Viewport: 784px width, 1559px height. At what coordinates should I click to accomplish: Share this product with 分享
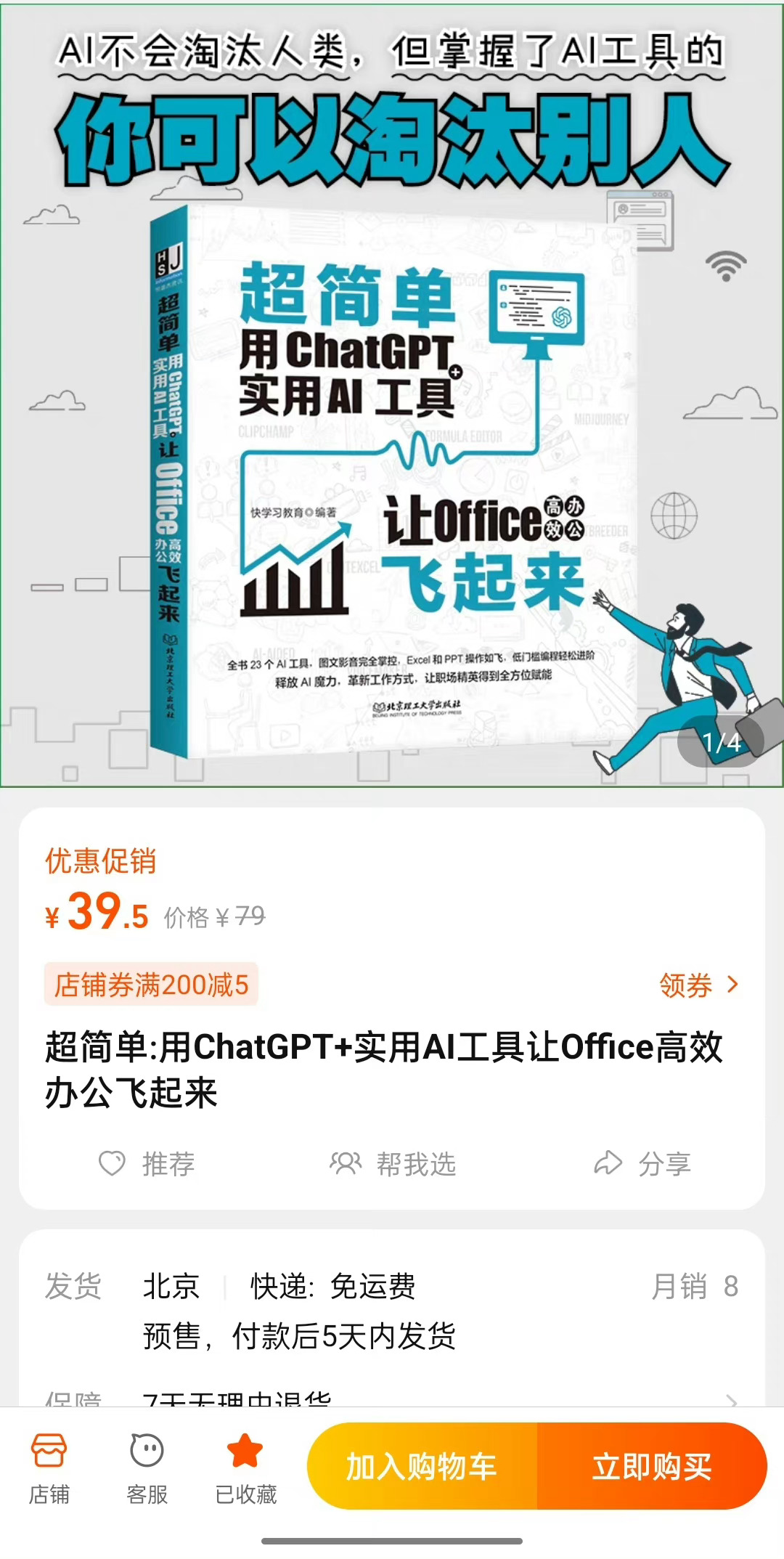coord(642,1164)
